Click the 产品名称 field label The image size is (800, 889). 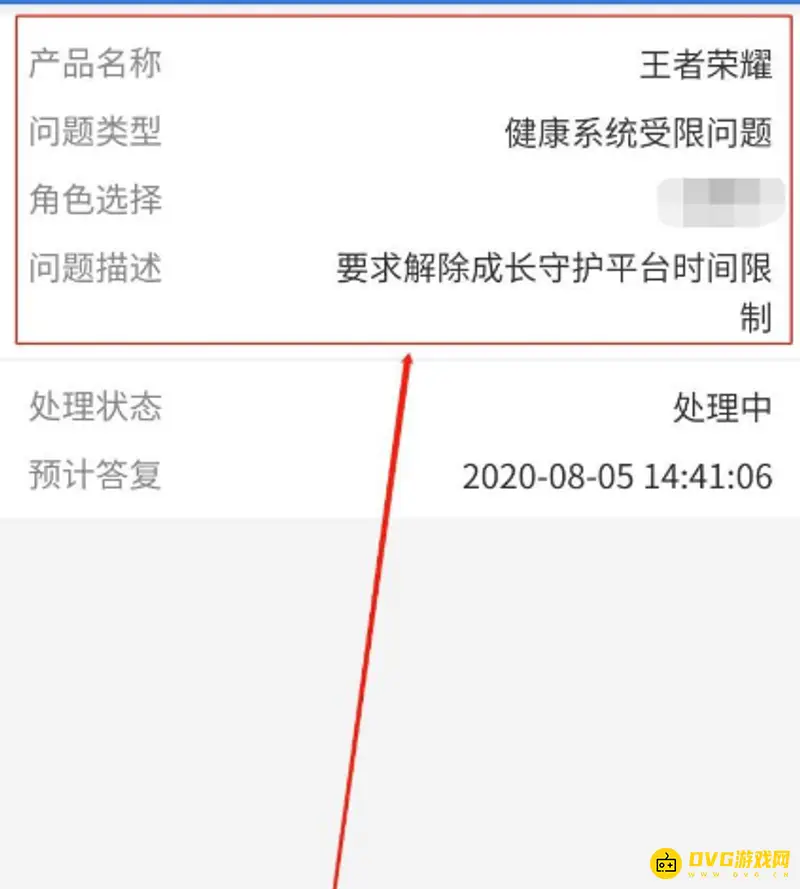pyautogui.click(x=93, y=62)
